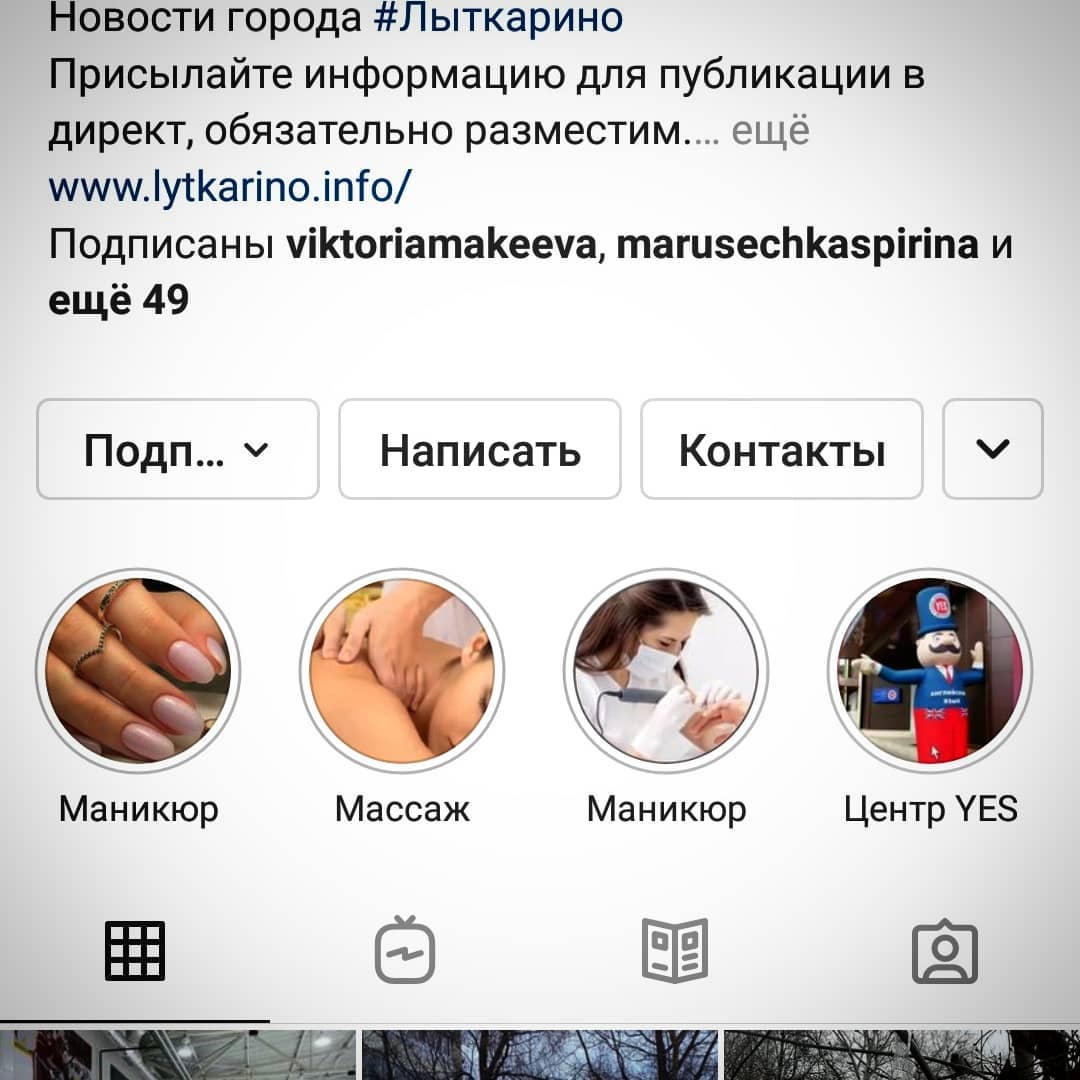The height and width of the screenshot is (1080, 1080).
Task: Tap the Написать message button
Action: [480, 449]
